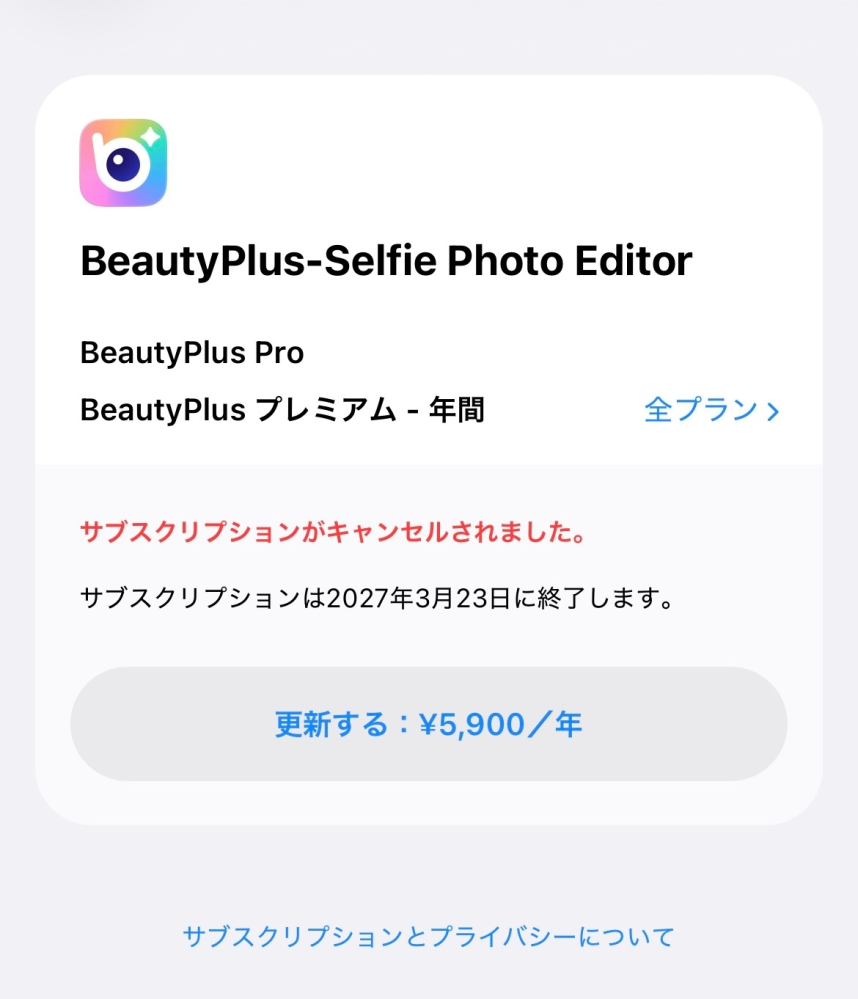This screenshot has width=858, height=999.
Task: Tap the renewal price button
Action: click(429, 723)
